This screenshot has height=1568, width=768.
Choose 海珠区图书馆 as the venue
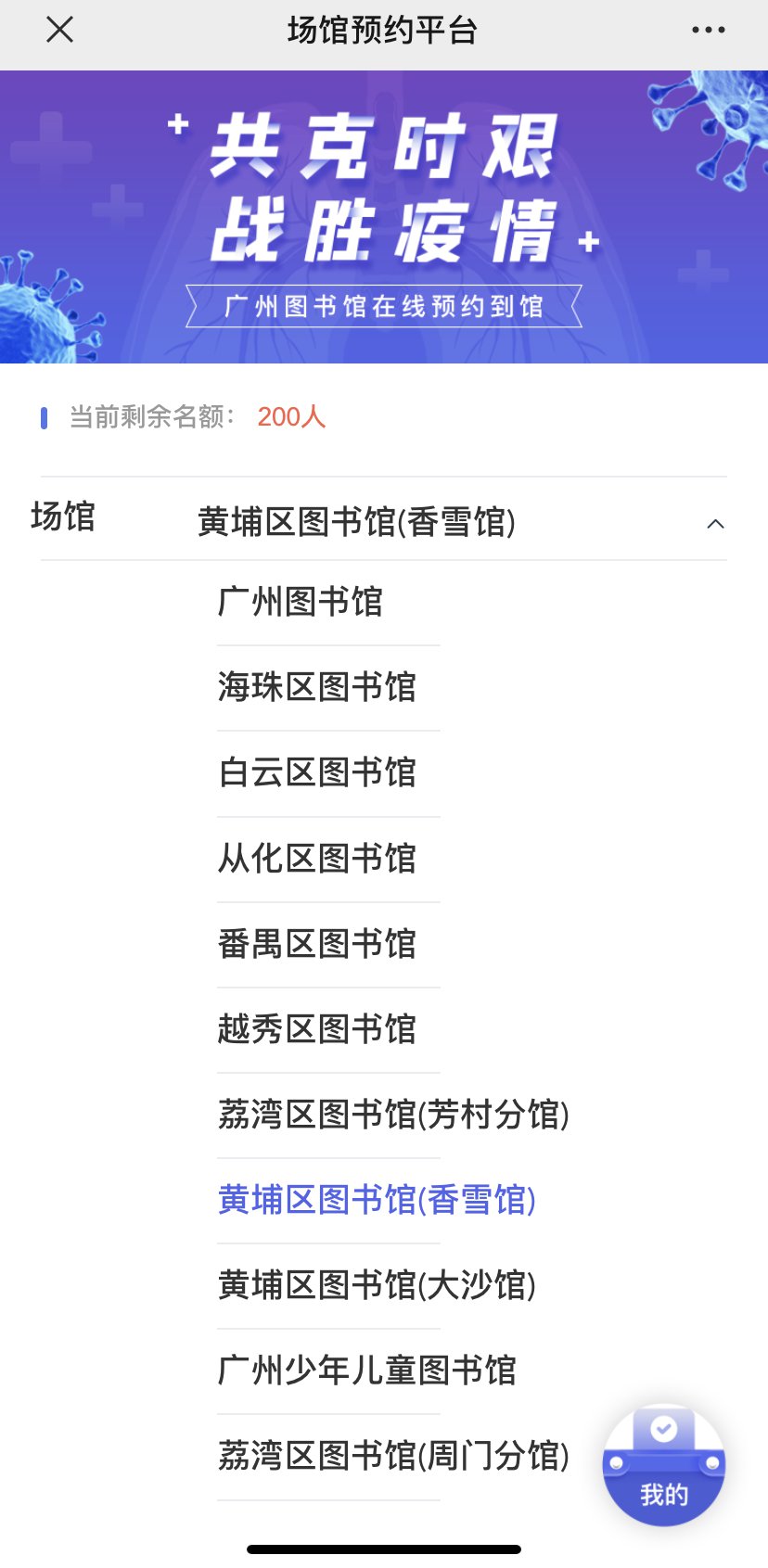(x=316, y=687)
